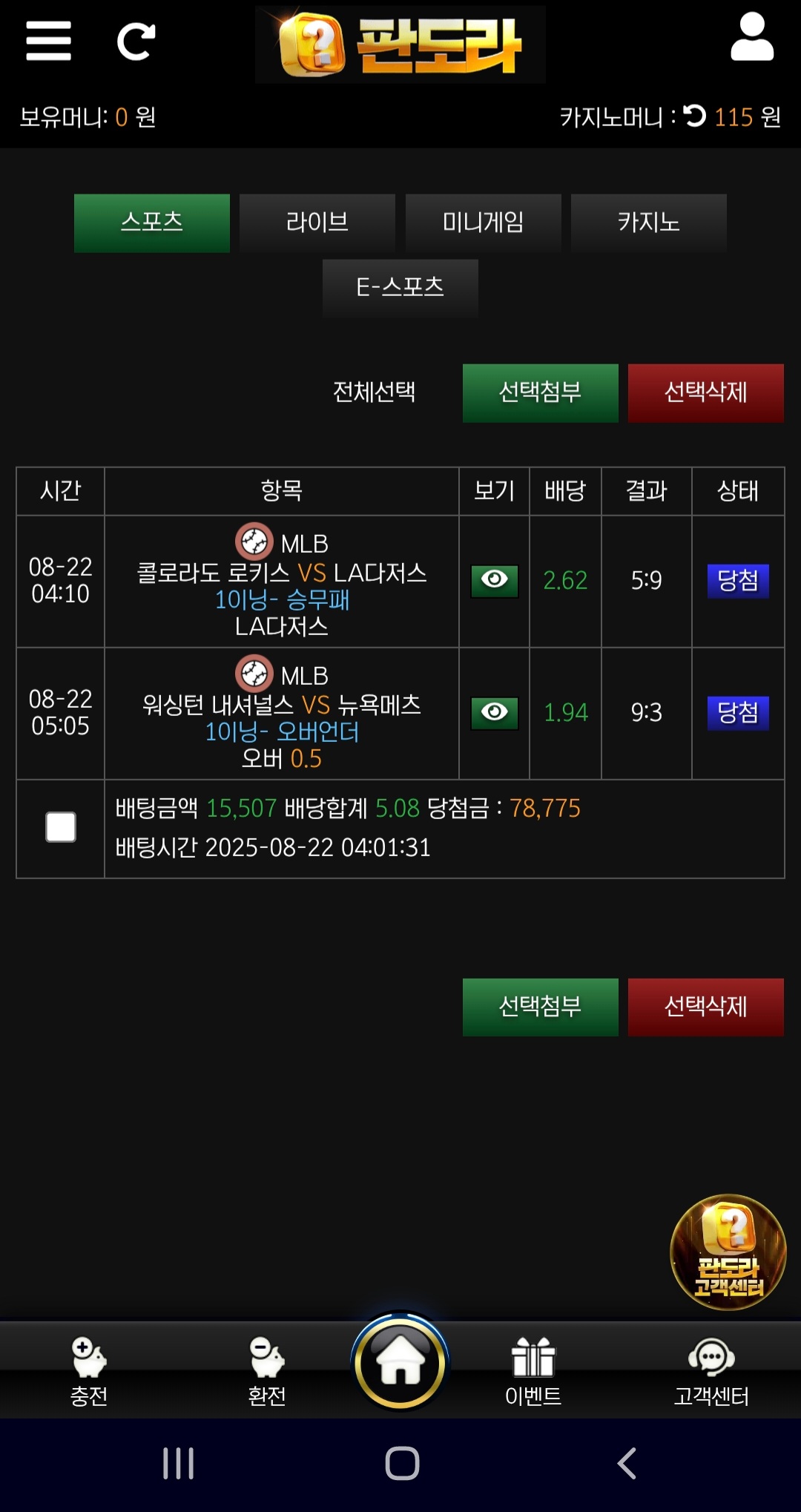View details of 워싱턴 내셔널스 match
This screenshot has width=801, height=1512.
(494, 713)
